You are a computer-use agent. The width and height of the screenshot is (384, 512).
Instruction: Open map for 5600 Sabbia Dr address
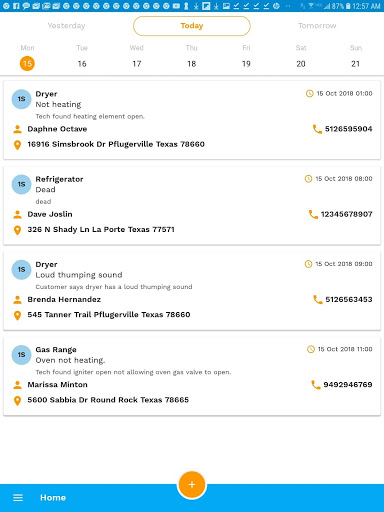[101, 400]
